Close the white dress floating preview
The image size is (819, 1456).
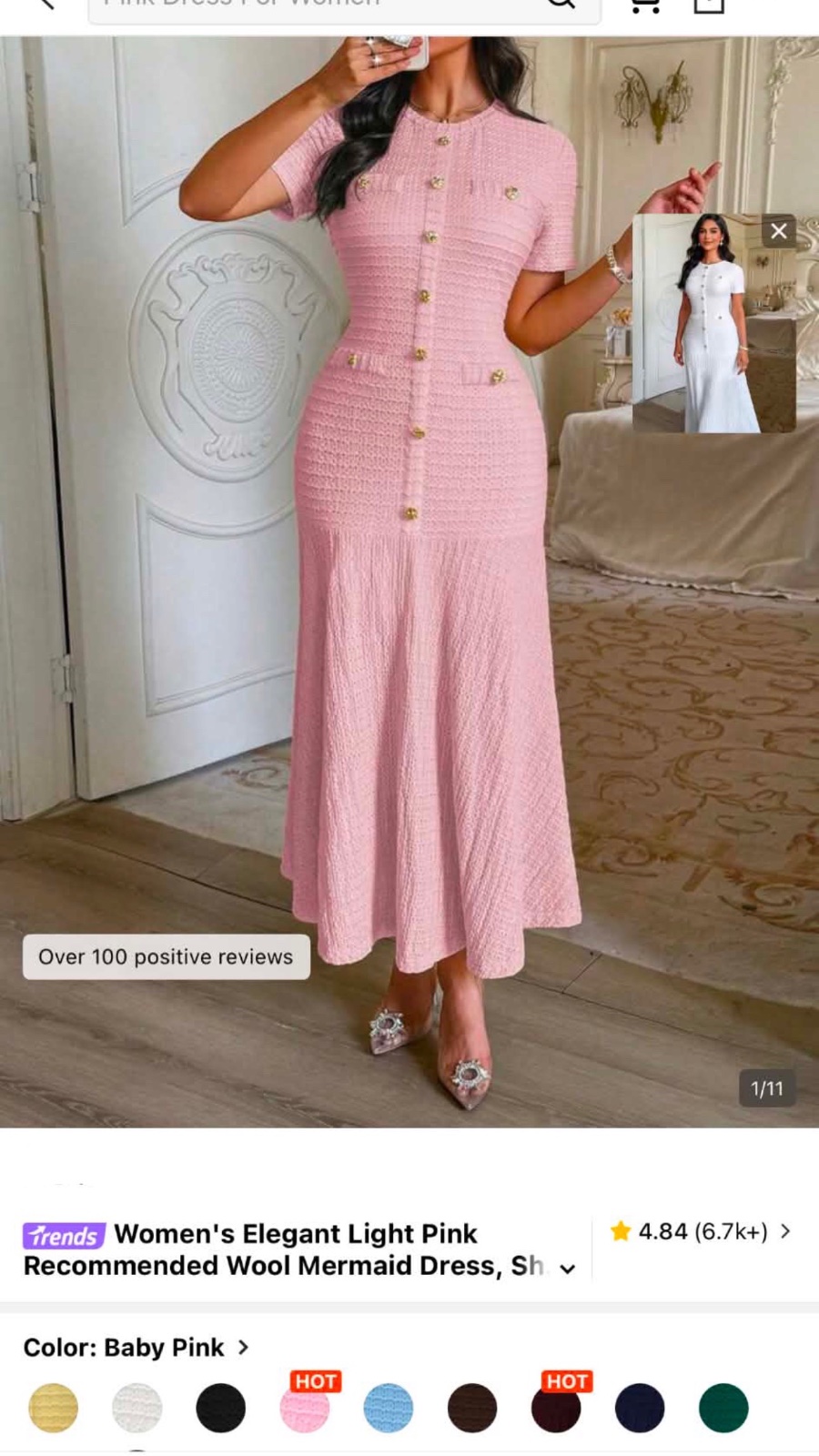pos(779,231)
